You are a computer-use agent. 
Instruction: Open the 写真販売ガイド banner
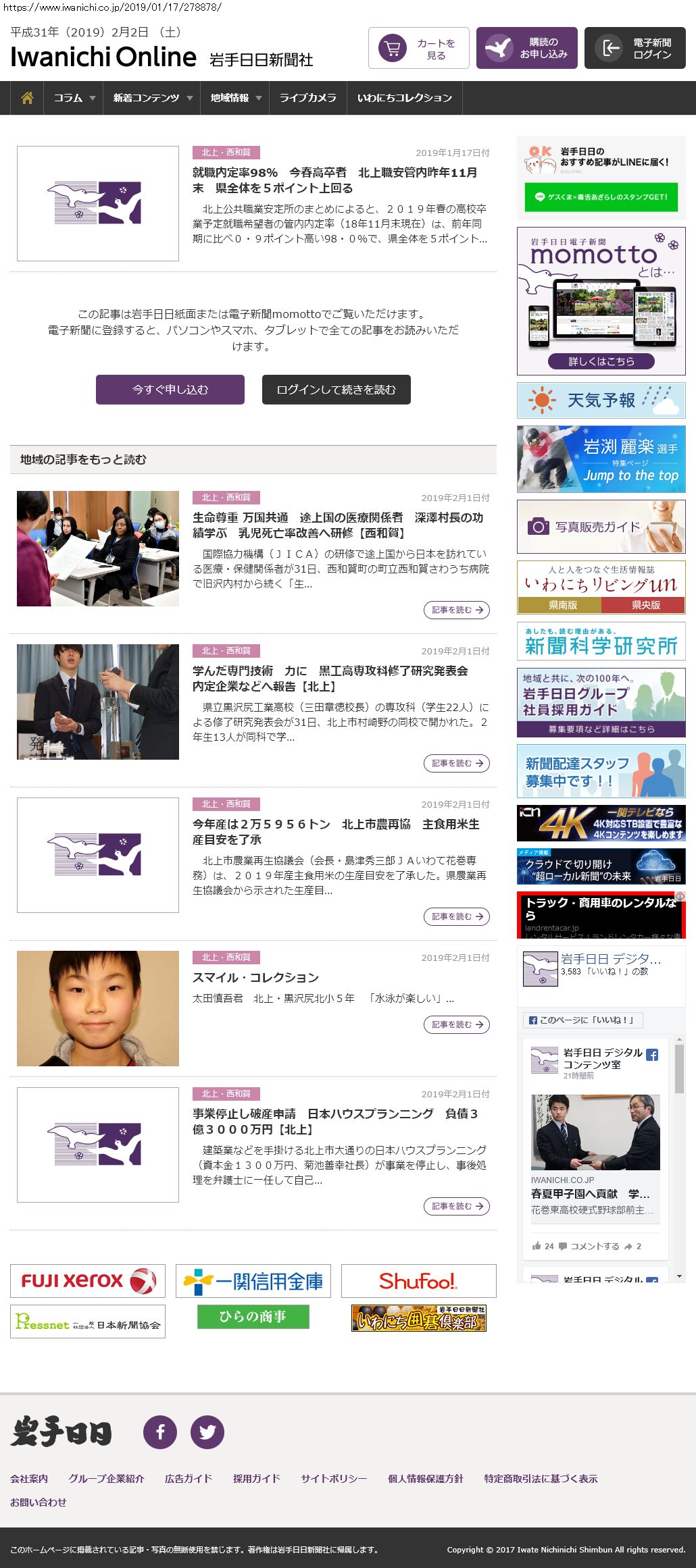click(601, 527)
